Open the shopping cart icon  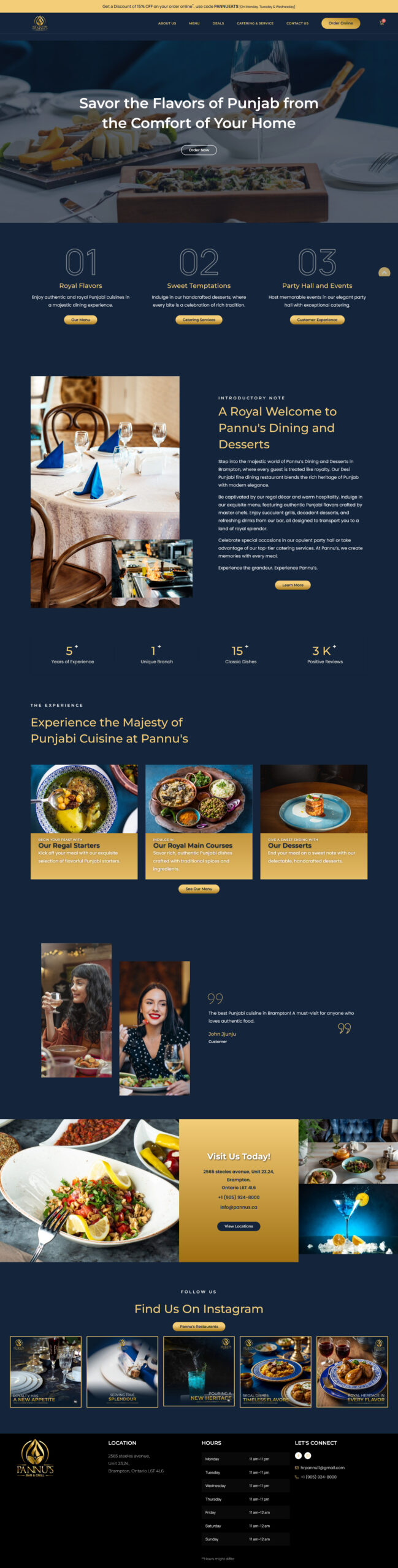pos(381,23)
